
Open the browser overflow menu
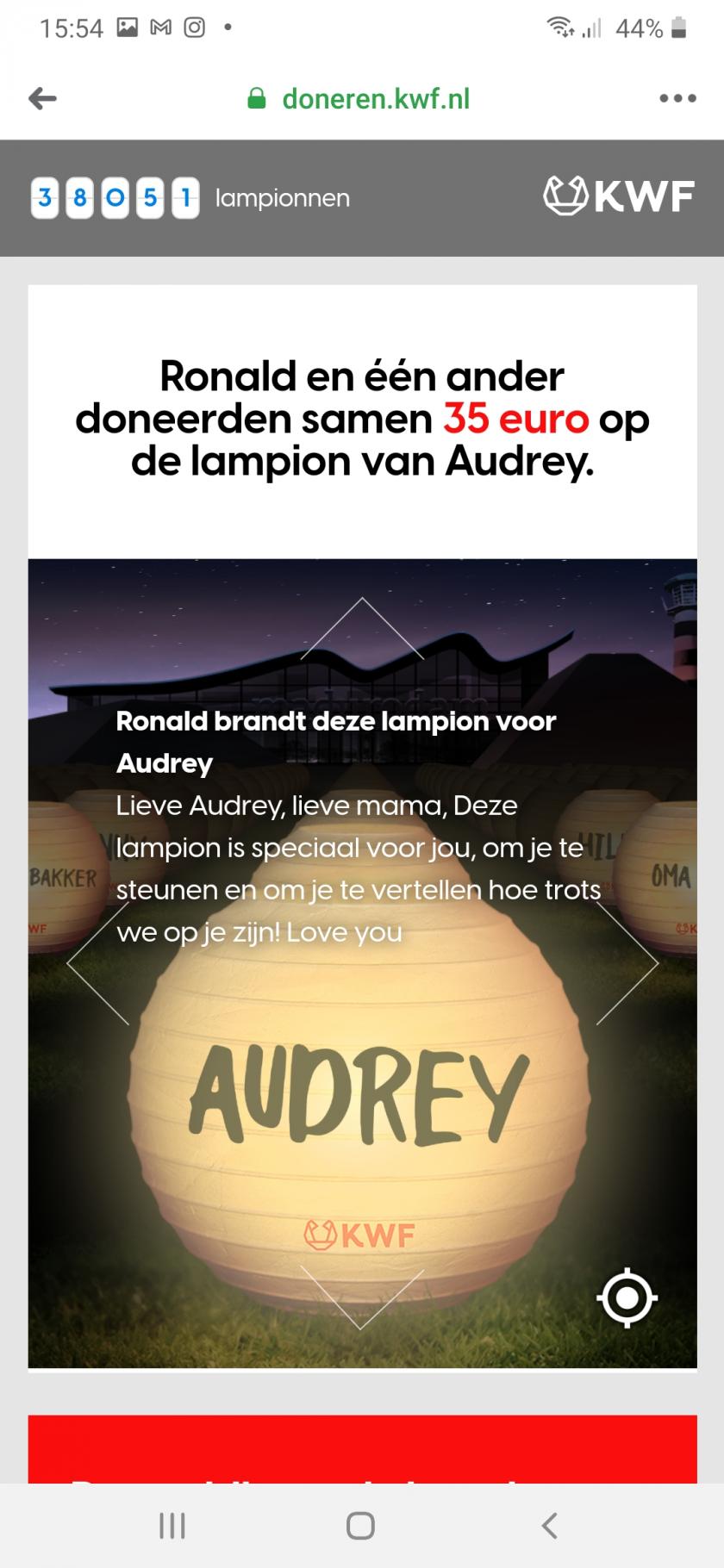coord(677,99)
